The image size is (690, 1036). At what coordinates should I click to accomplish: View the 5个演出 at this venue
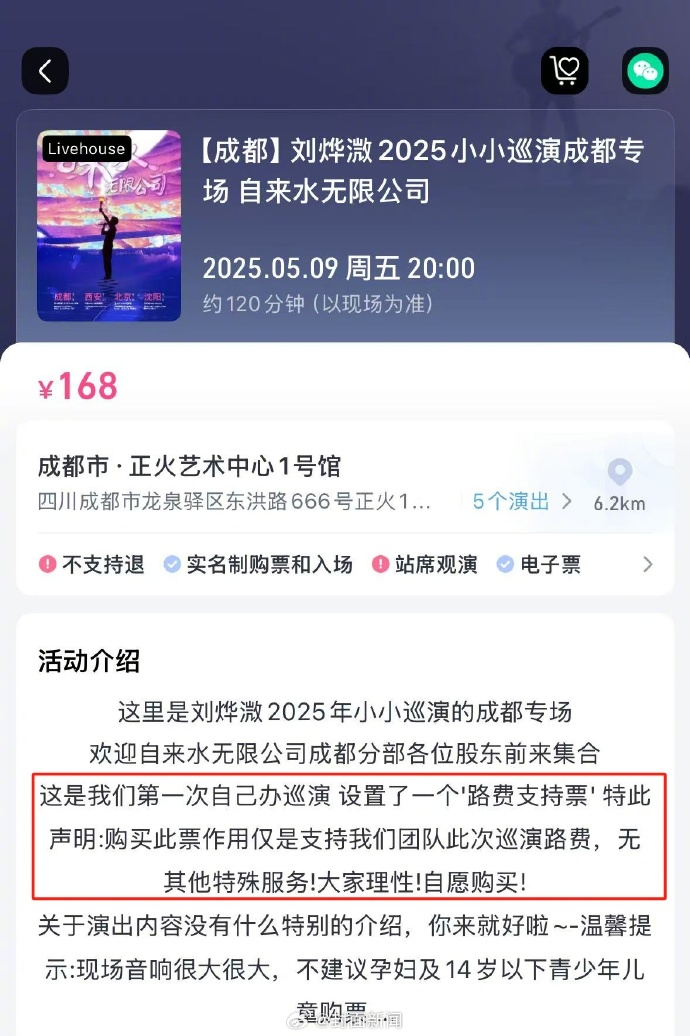(522, 501)
